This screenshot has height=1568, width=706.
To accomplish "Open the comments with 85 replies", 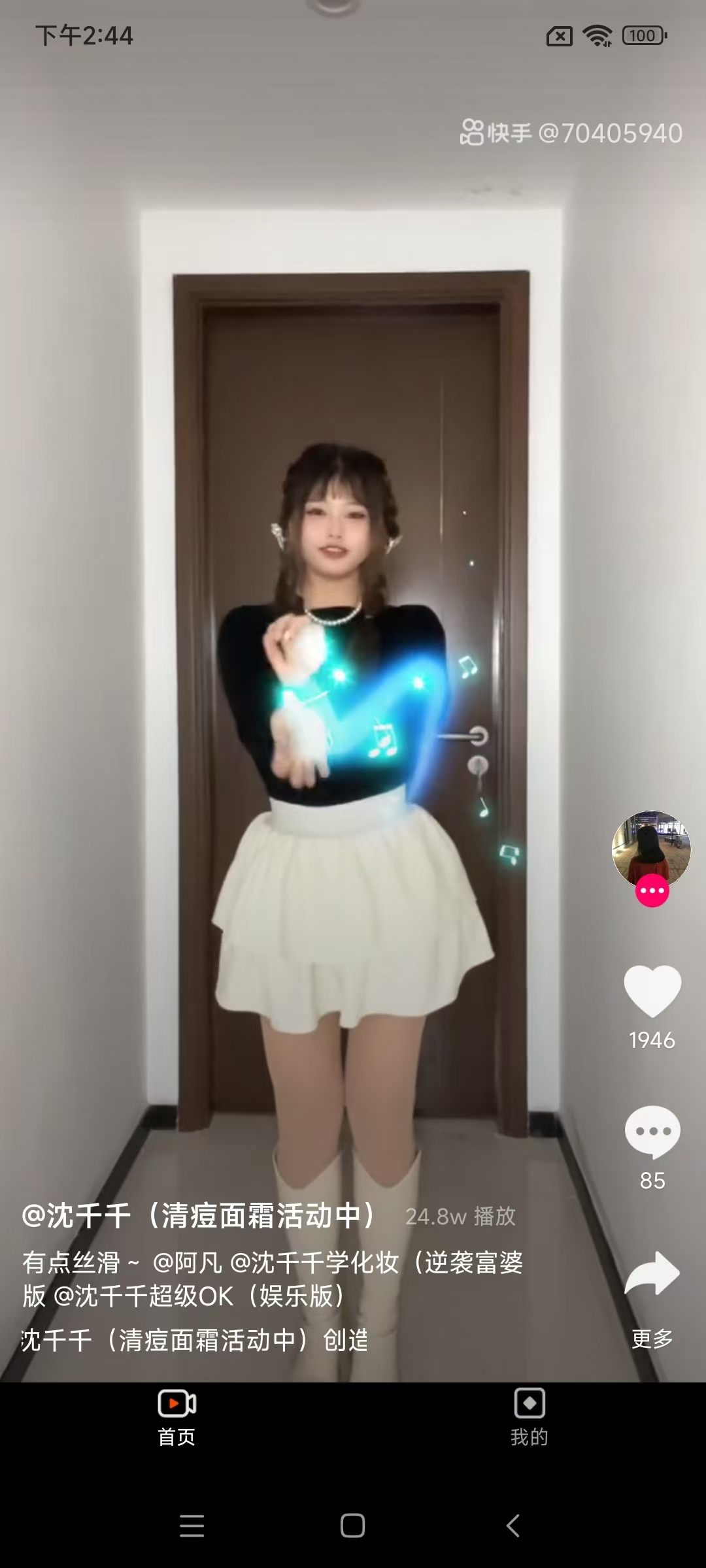I will point(652,1132).
